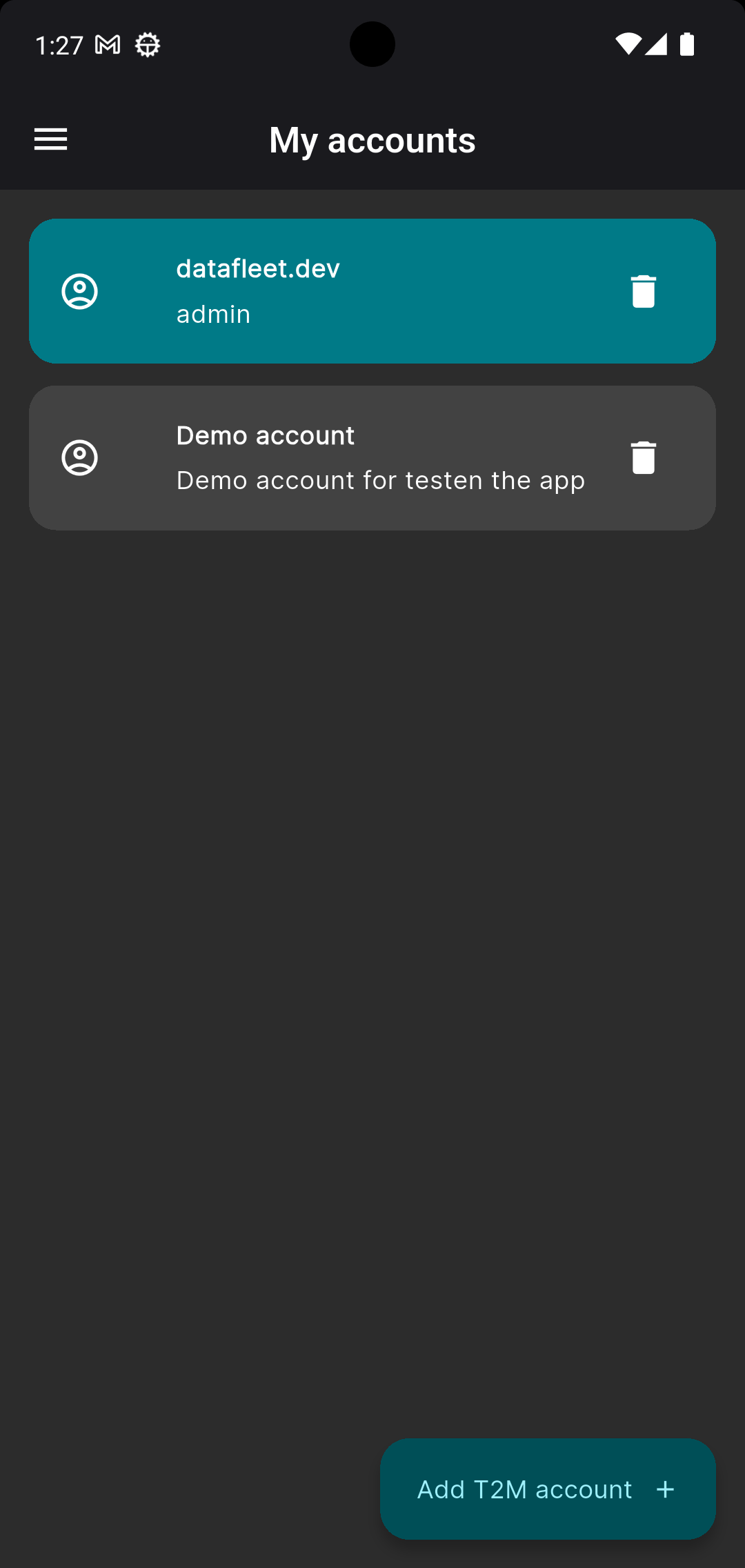Tap the Gmail notification icon
This screenshot has height=1568, width=745.
click(107, 43)
